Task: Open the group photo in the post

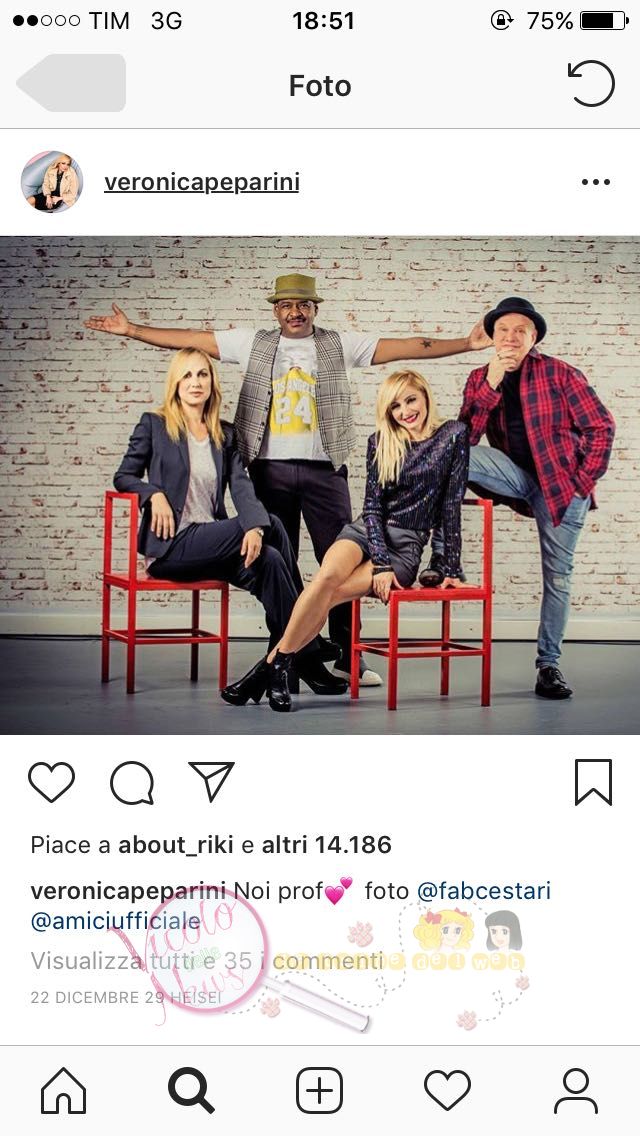Action: (320, 485)
